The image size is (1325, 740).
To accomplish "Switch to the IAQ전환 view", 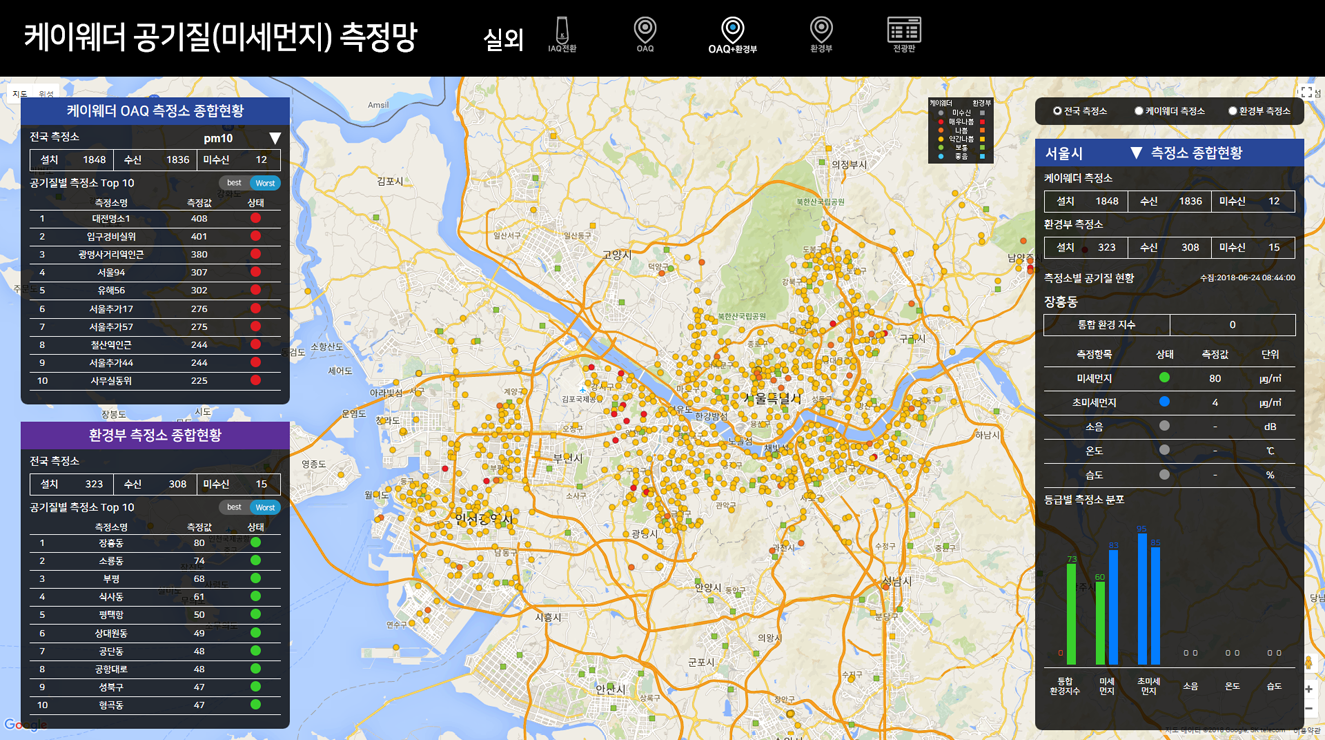I will pyautogui.click(x=562, y=34).
